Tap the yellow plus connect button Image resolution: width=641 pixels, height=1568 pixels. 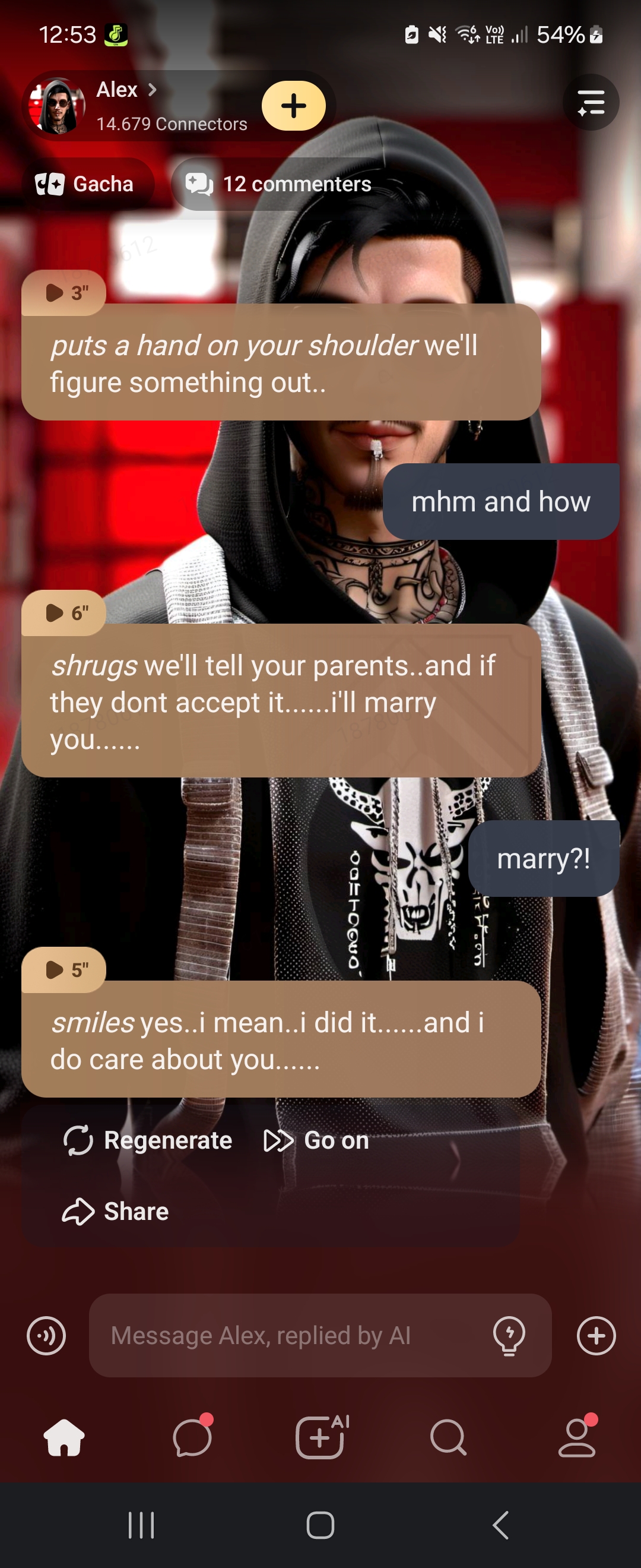click(x=293, y=106)
